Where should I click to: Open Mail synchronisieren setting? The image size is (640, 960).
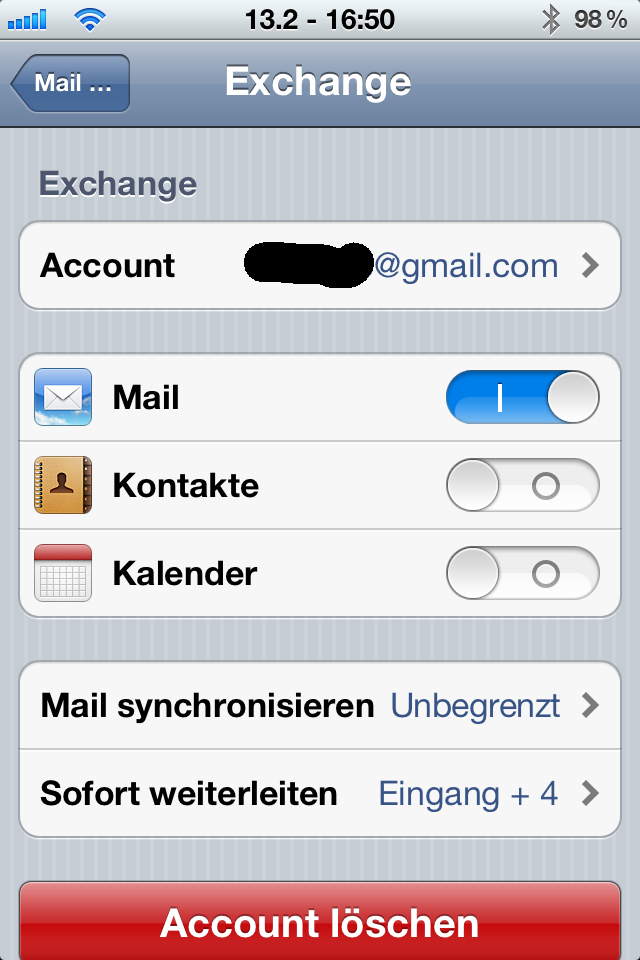click(320, 706)
